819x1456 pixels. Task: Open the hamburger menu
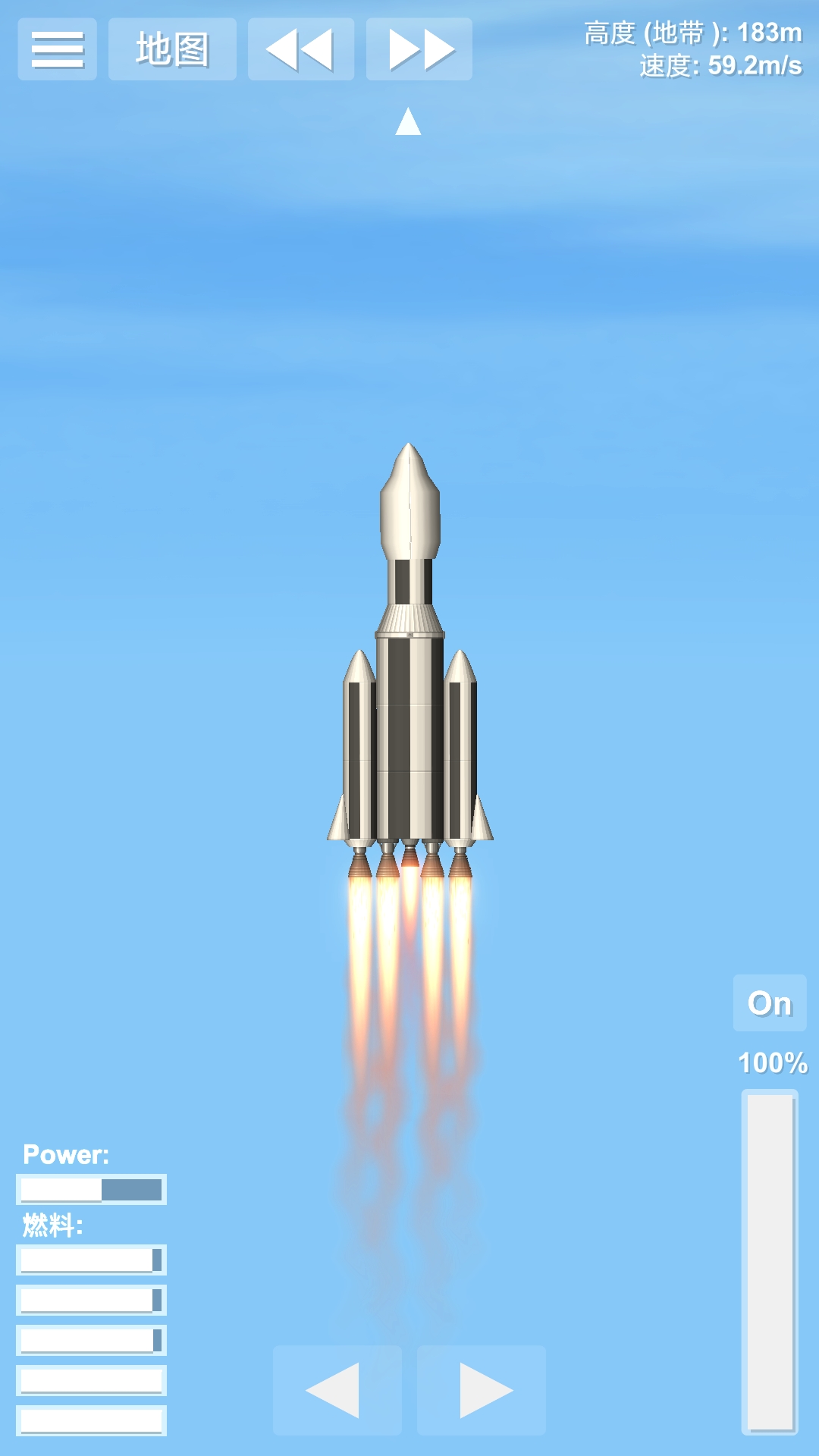[x=57, y=49]
